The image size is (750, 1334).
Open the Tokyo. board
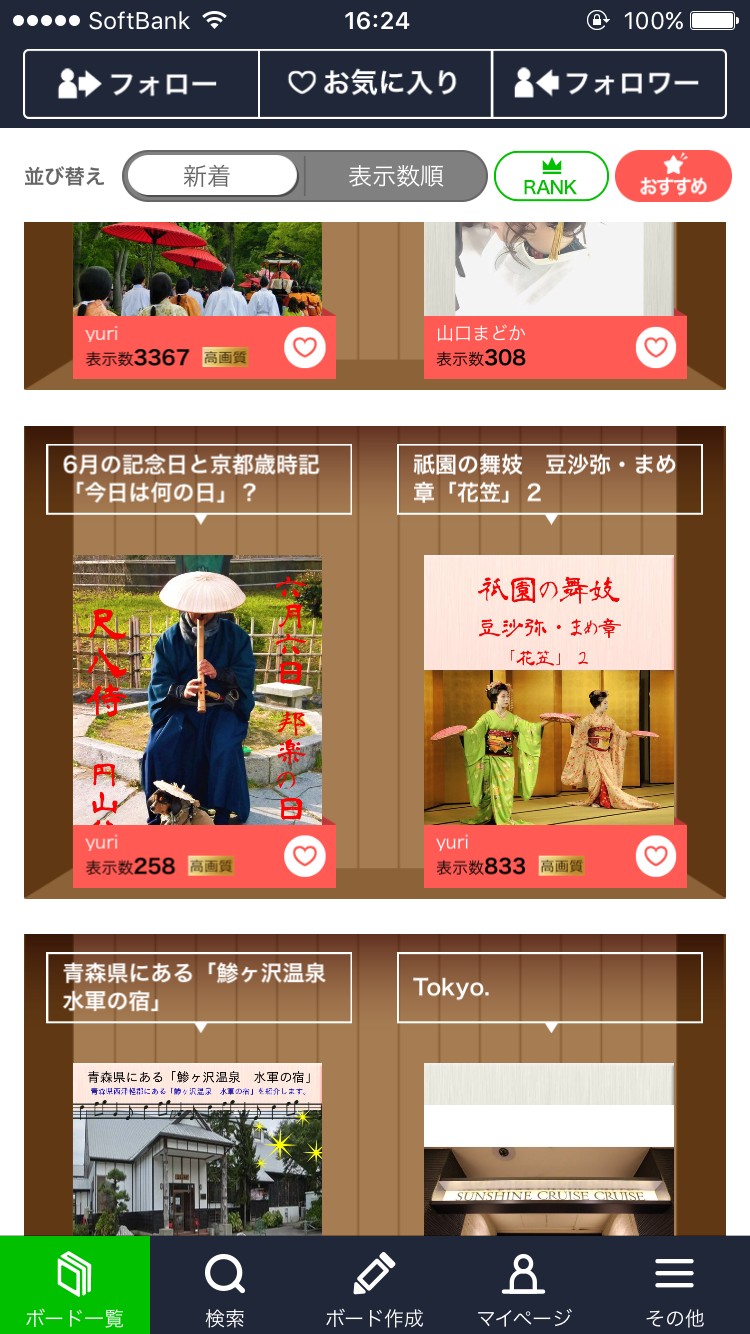pyautogui.click(x=549, y=1148)
